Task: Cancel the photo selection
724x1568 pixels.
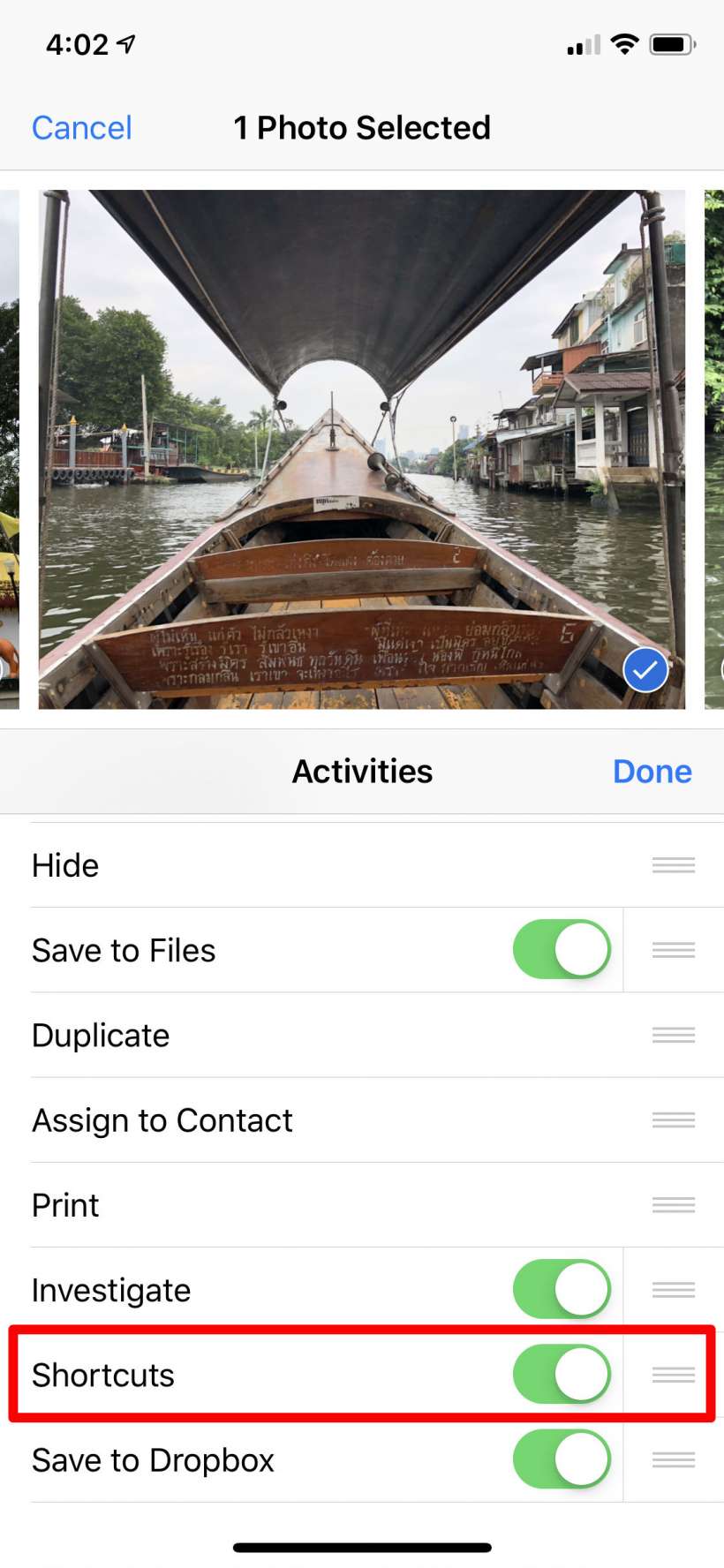Action: (81, 128)
